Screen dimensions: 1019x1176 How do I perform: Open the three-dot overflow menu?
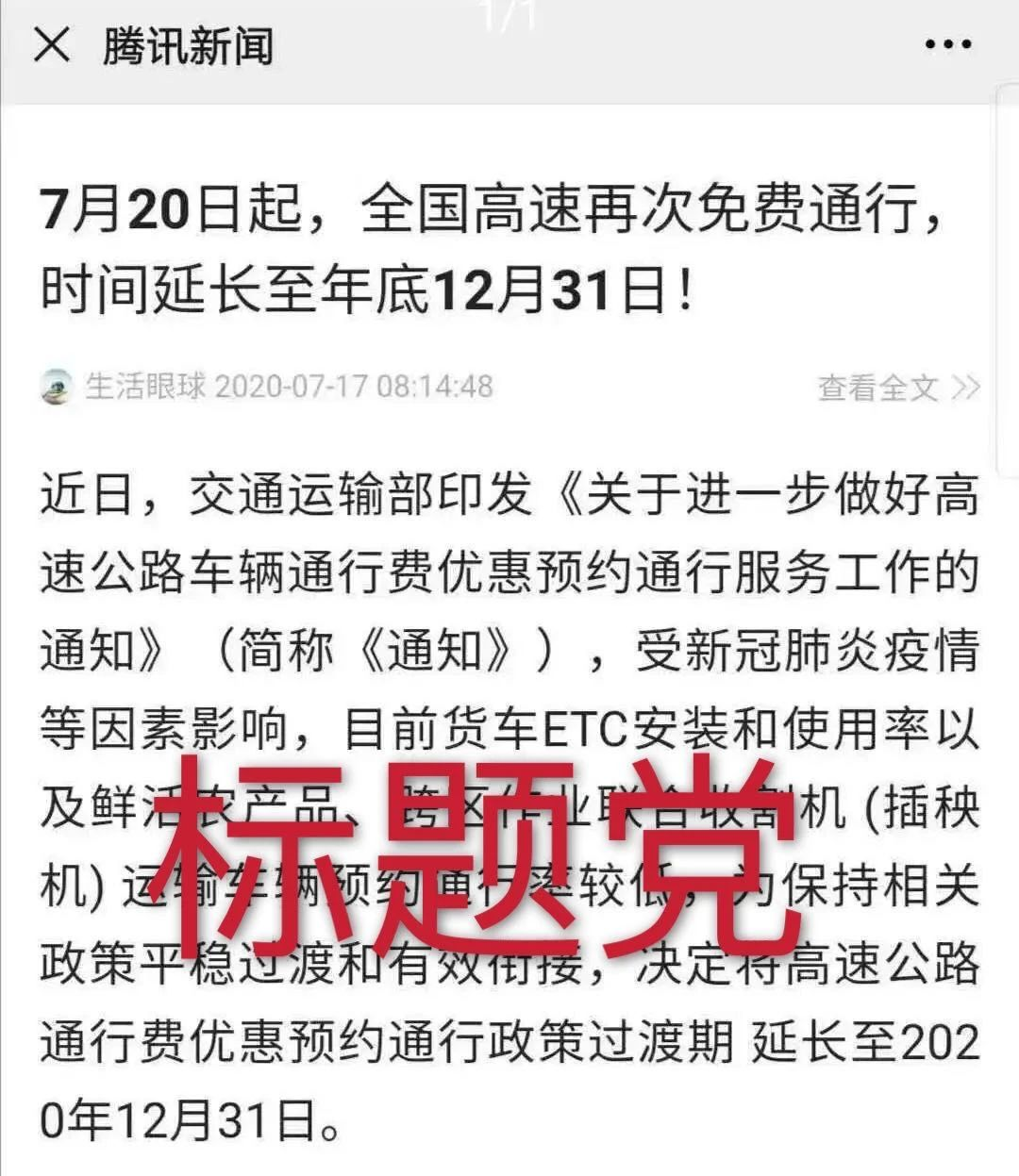(x=947, y=45)
